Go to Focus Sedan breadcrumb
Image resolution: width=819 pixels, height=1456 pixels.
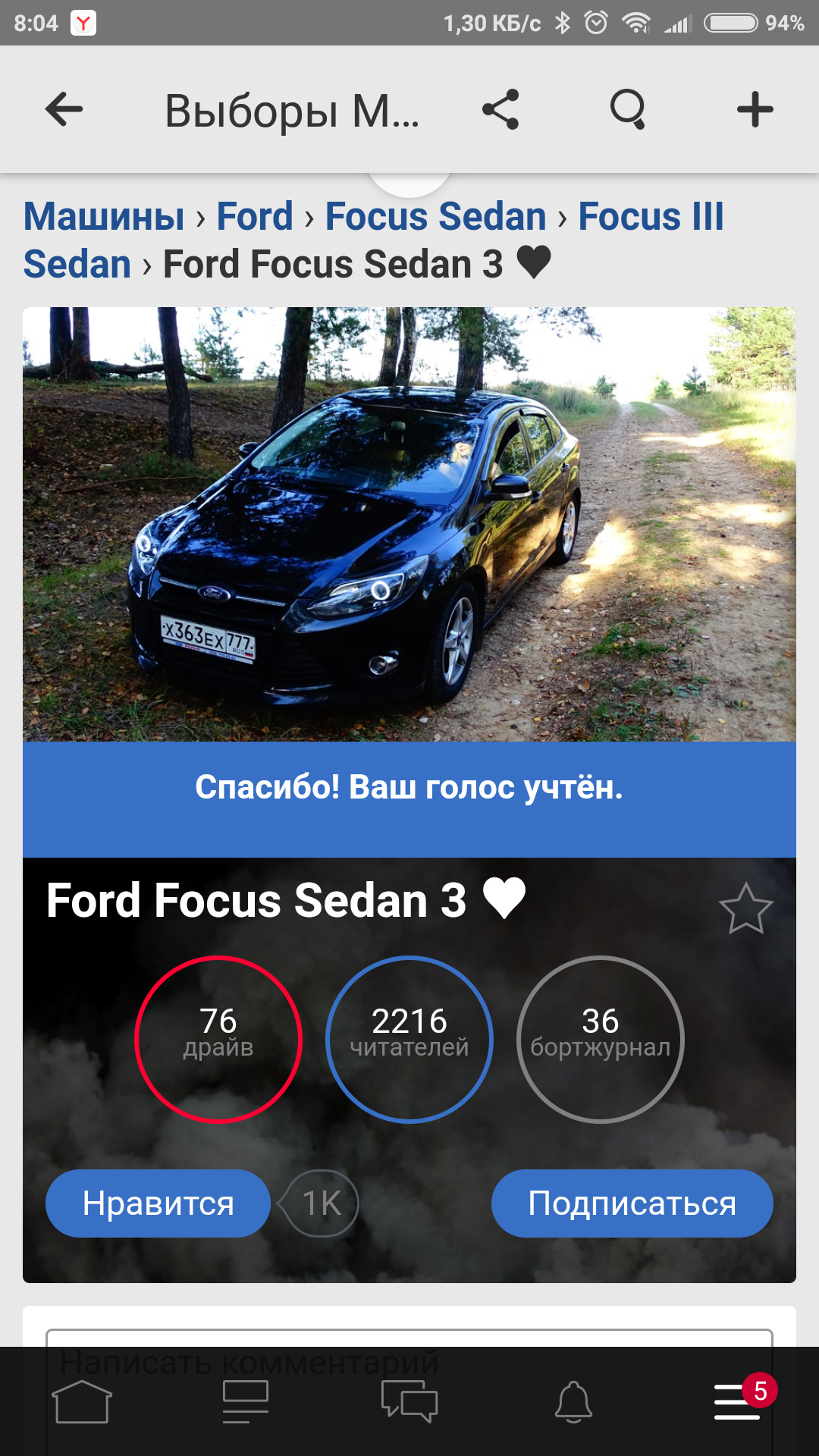(435, 216)
